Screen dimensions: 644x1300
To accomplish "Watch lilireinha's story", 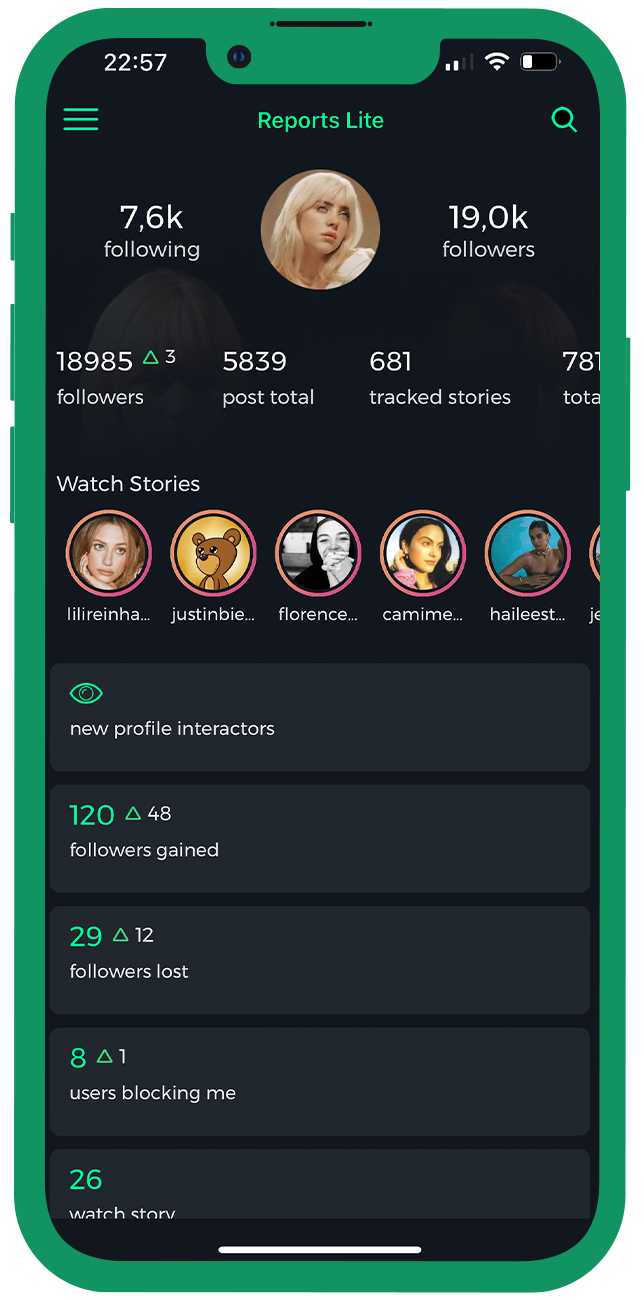I will (108, 552).
